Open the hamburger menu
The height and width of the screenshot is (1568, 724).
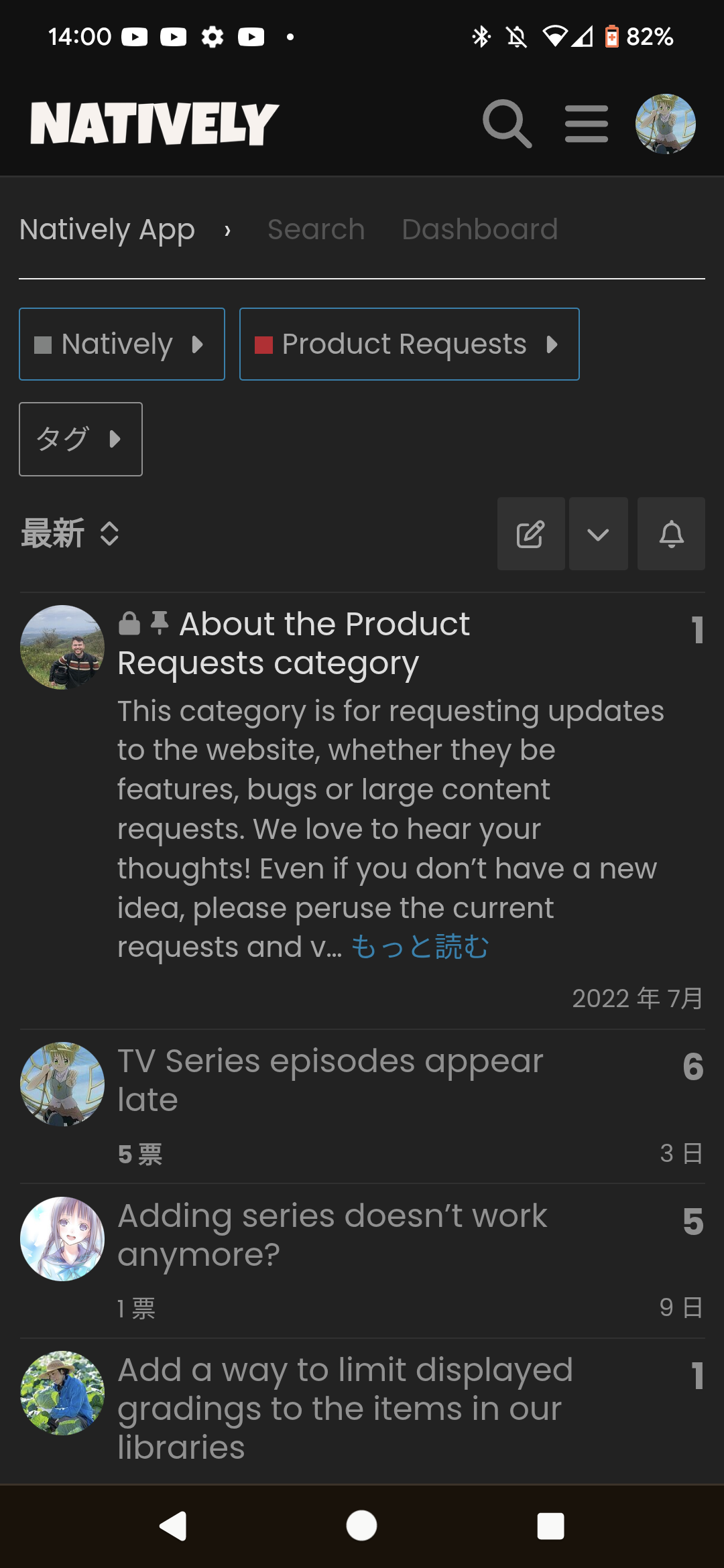[x=587, y=124]
